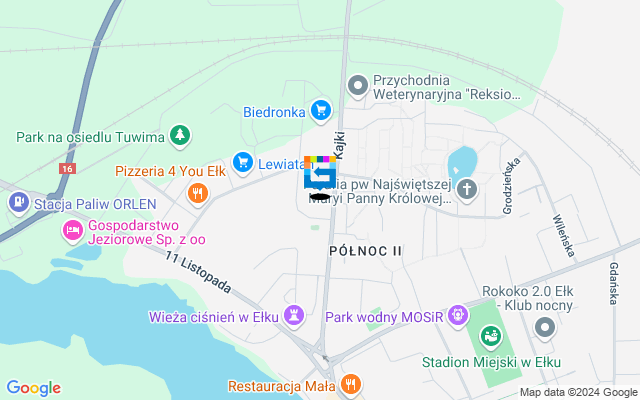The height and width of the screenshot is (400, 640).
Task: Open Rokoko 2.0 Ełk club marker
Action: 545,327
